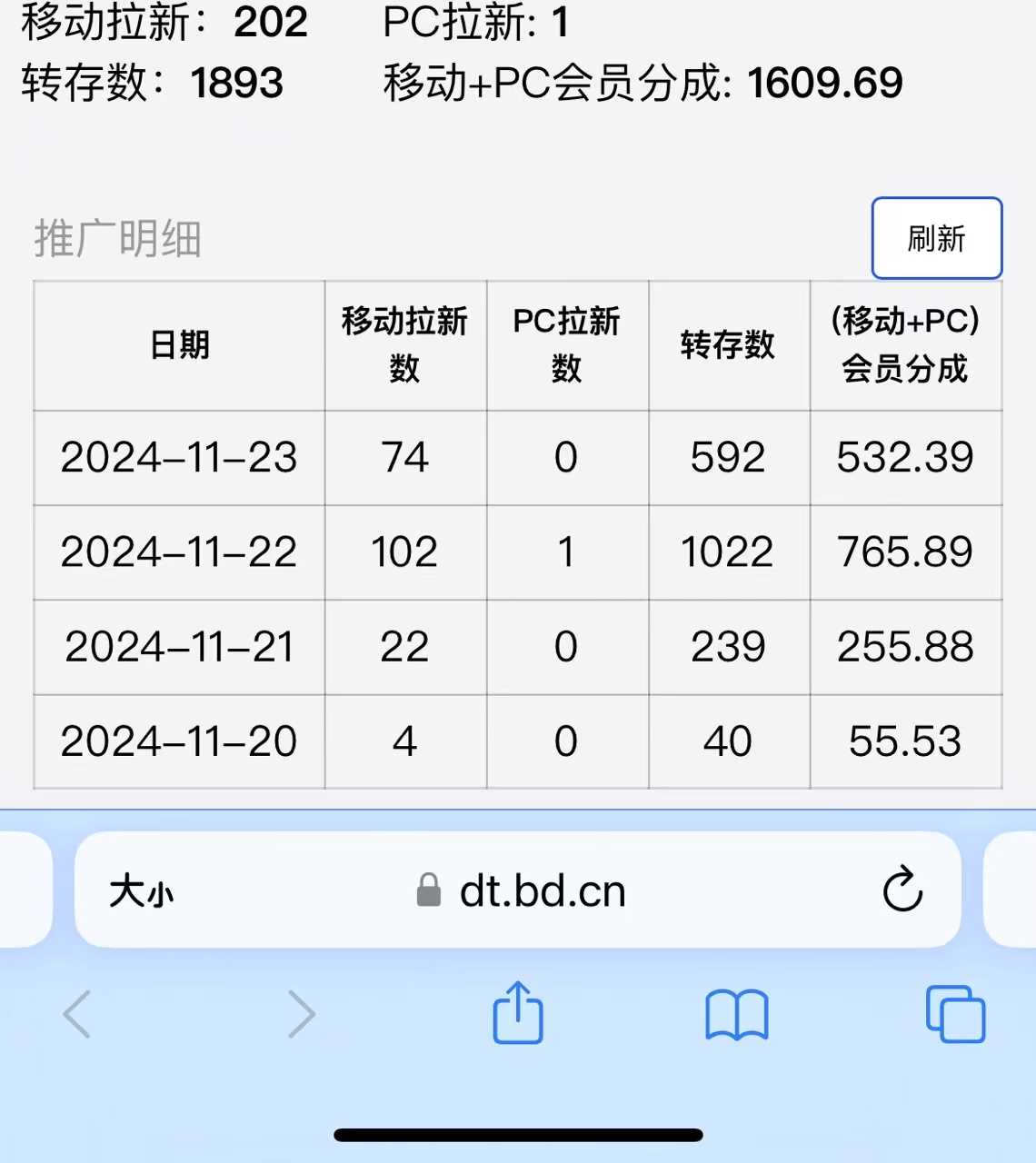Tap the share icon in the toolbar
The height and width of the screenshot is (1163, 1036).
(518, 1013)
